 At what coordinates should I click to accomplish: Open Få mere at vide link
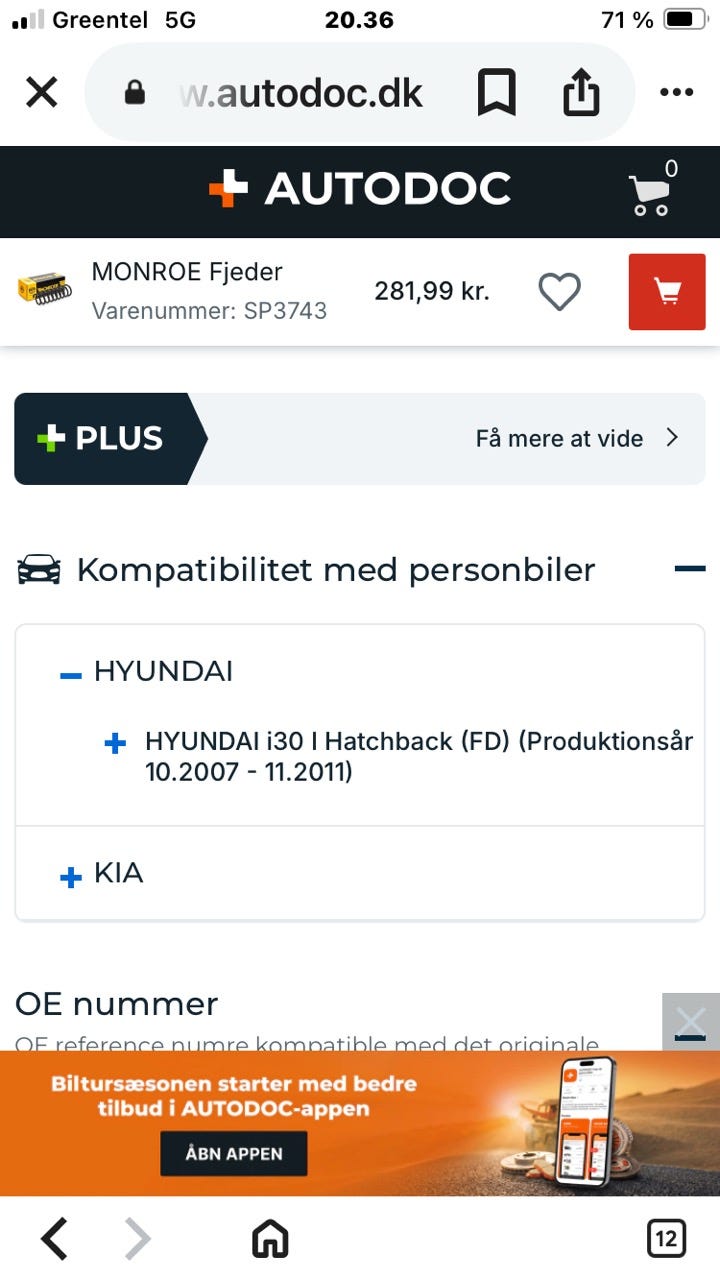(x=577, y=438)
